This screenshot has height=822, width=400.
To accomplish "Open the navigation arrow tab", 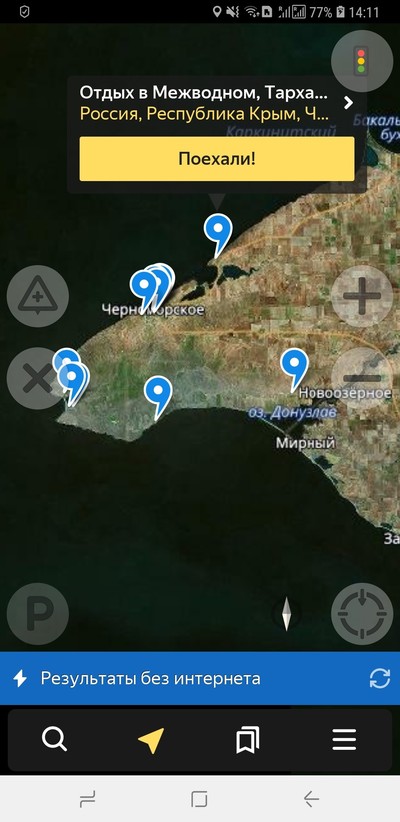I will pyautogui.click(x=151, y=740).
